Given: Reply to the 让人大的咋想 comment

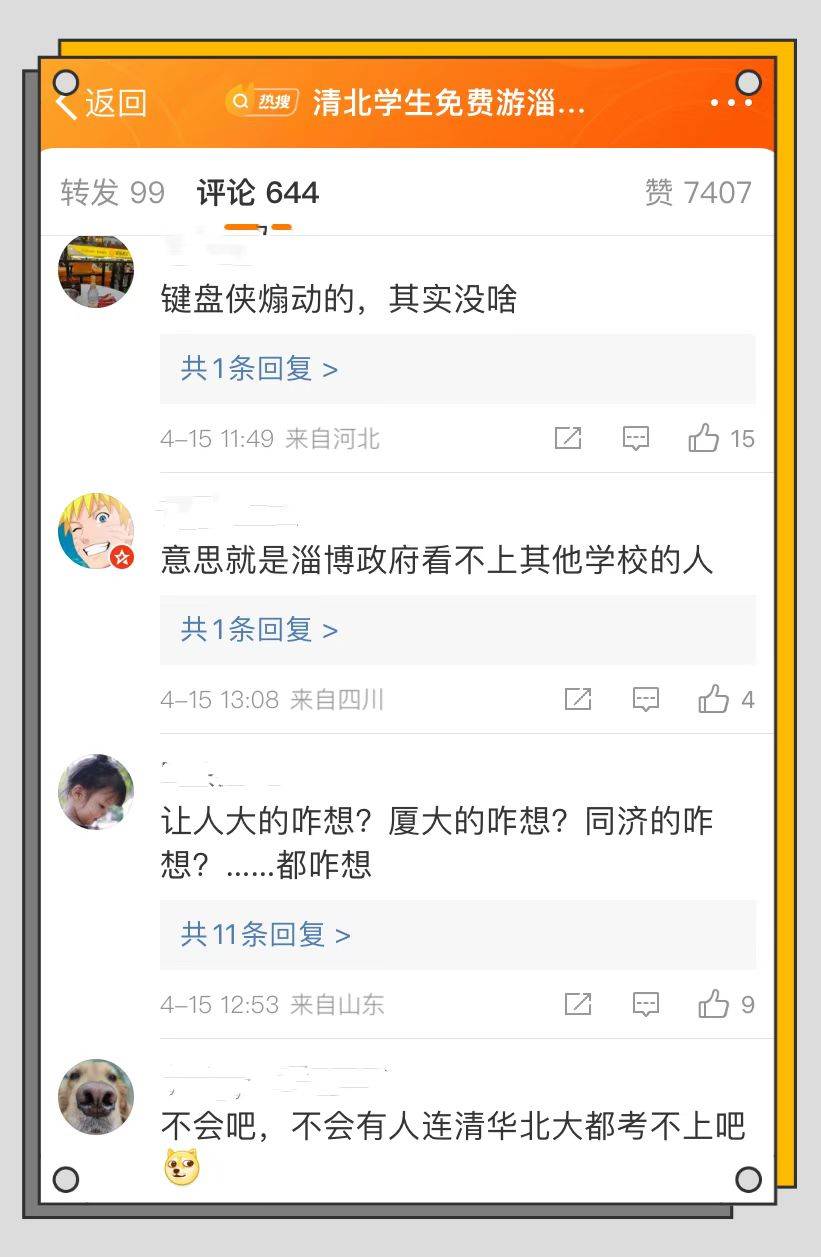Looking at the screenshot, I should click(x=646, y=1004).
